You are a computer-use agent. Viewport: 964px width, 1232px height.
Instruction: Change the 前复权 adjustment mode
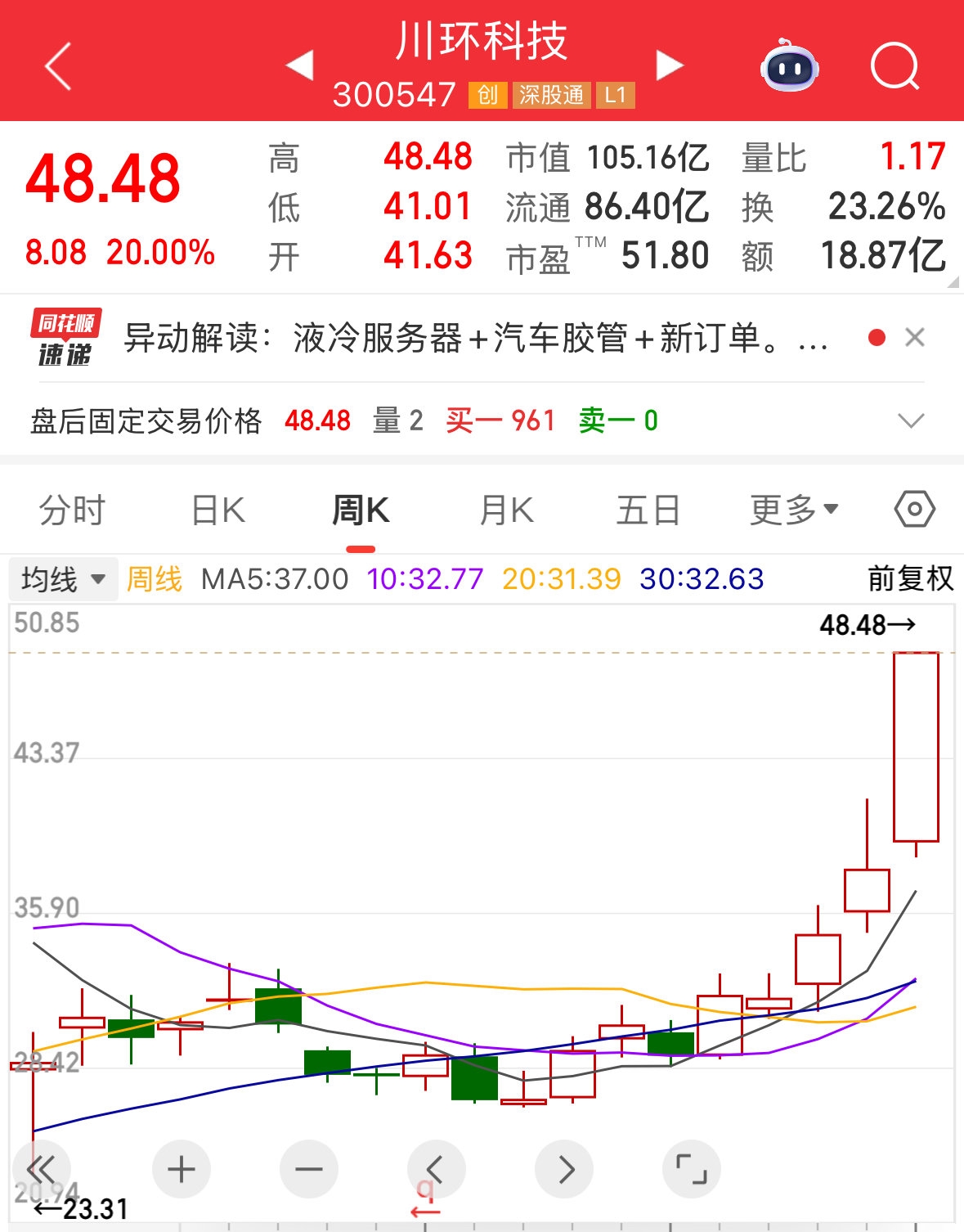click(910, 579)
